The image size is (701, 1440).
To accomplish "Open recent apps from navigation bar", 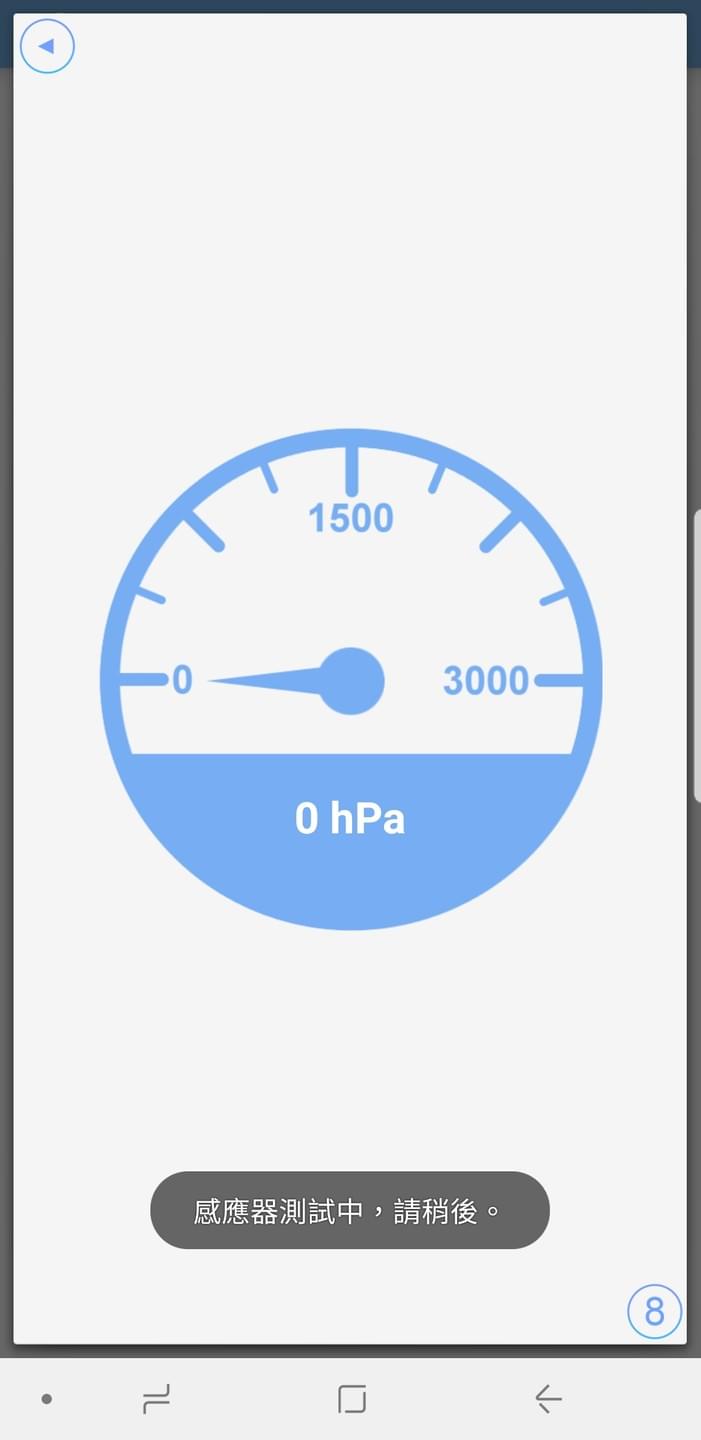I will (157, 1398).
